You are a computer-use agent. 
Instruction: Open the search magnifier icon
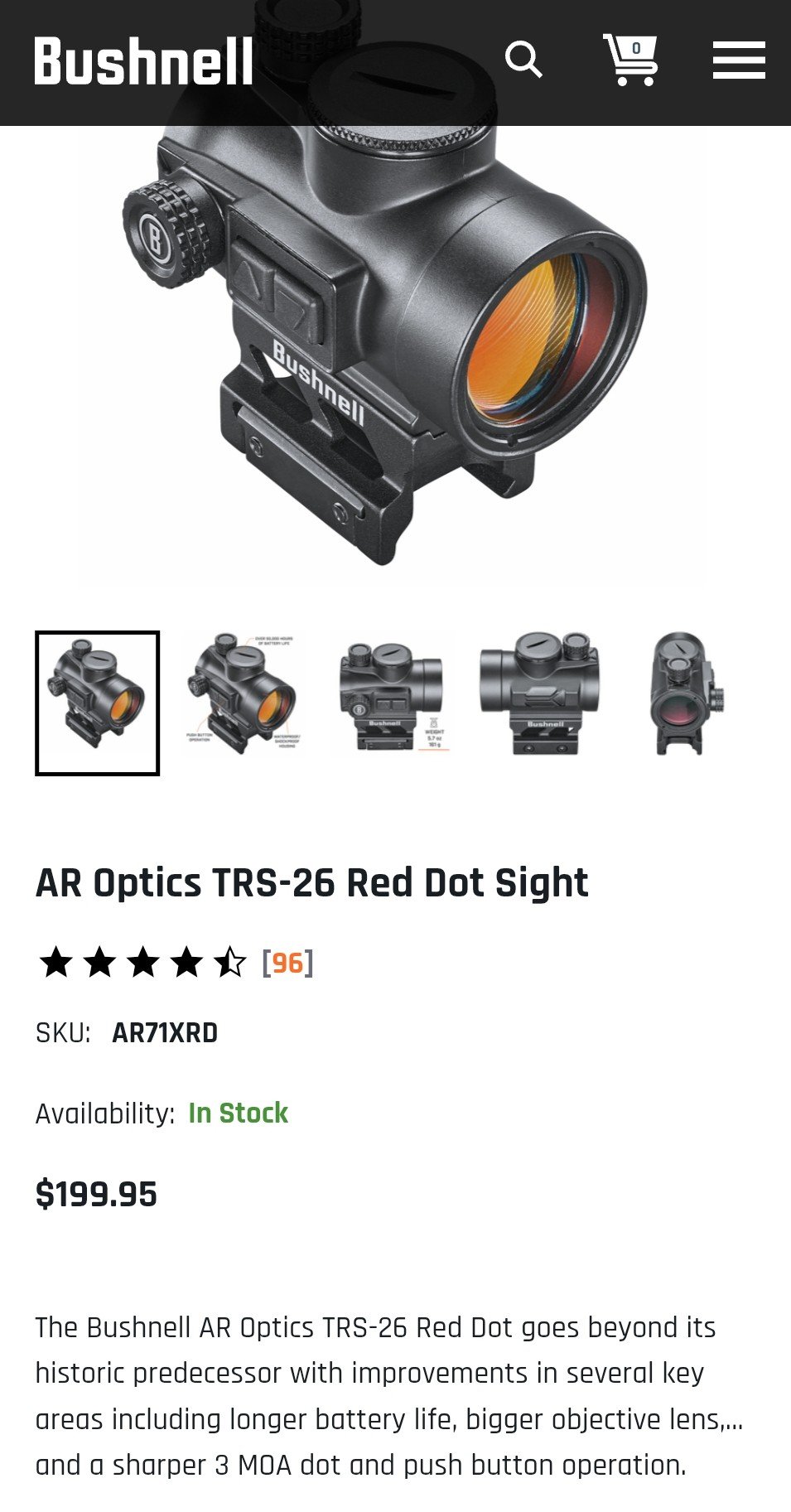pyautogui.click(x=523, y=60)
